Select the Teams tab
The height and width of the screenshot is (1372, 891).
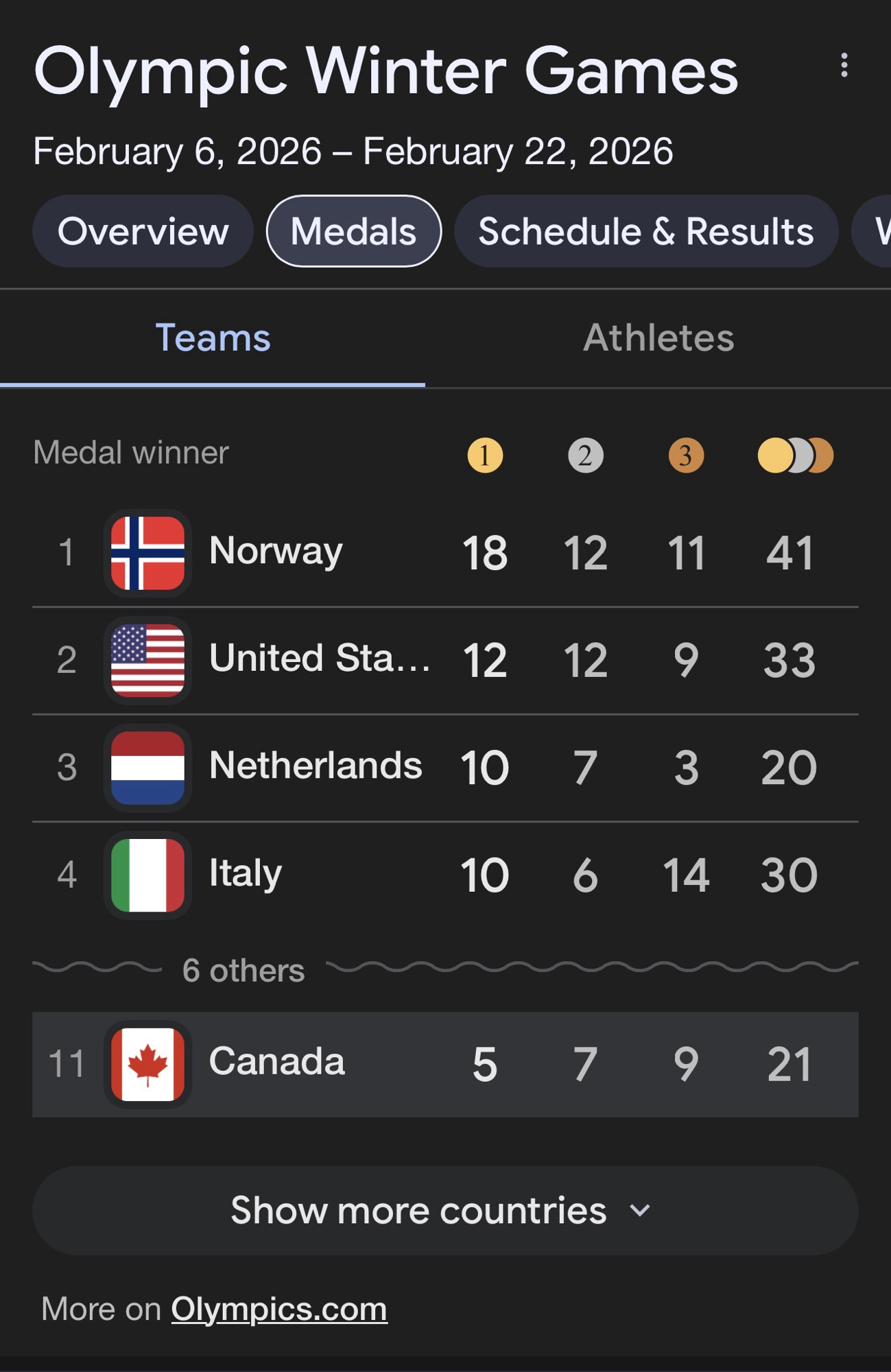[213, 338]
